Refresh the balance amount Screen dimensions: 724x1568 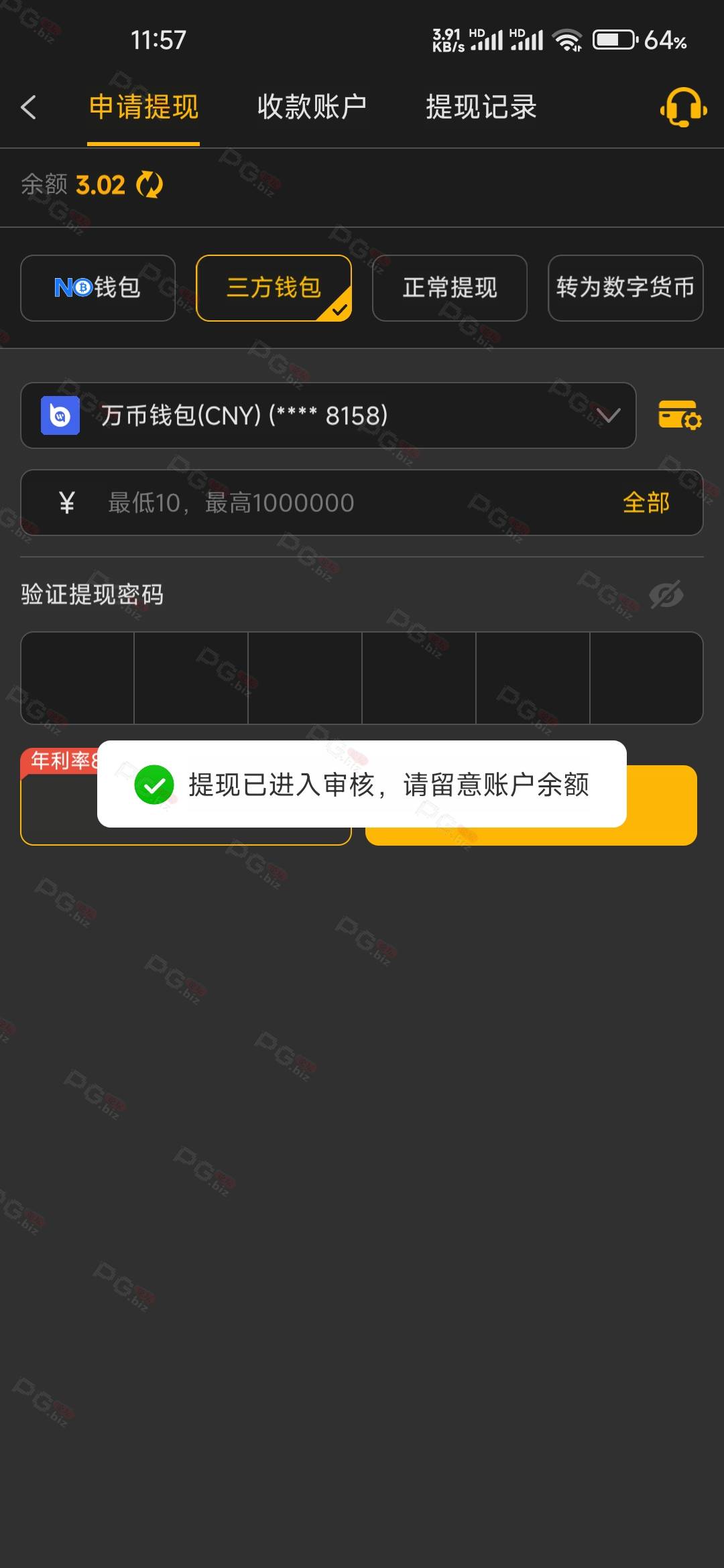click(149, 184)
